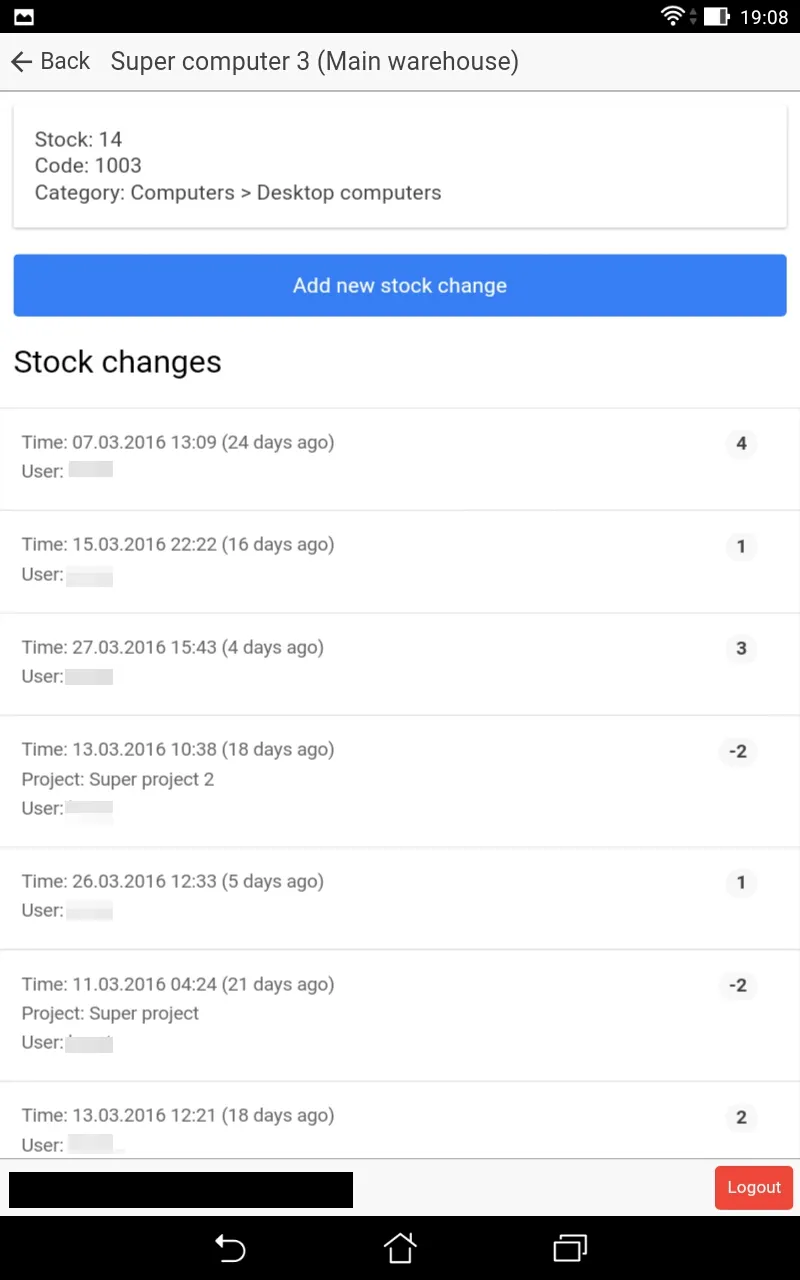
Task: Log out with the red Logout button
Action: [753, 1187]
